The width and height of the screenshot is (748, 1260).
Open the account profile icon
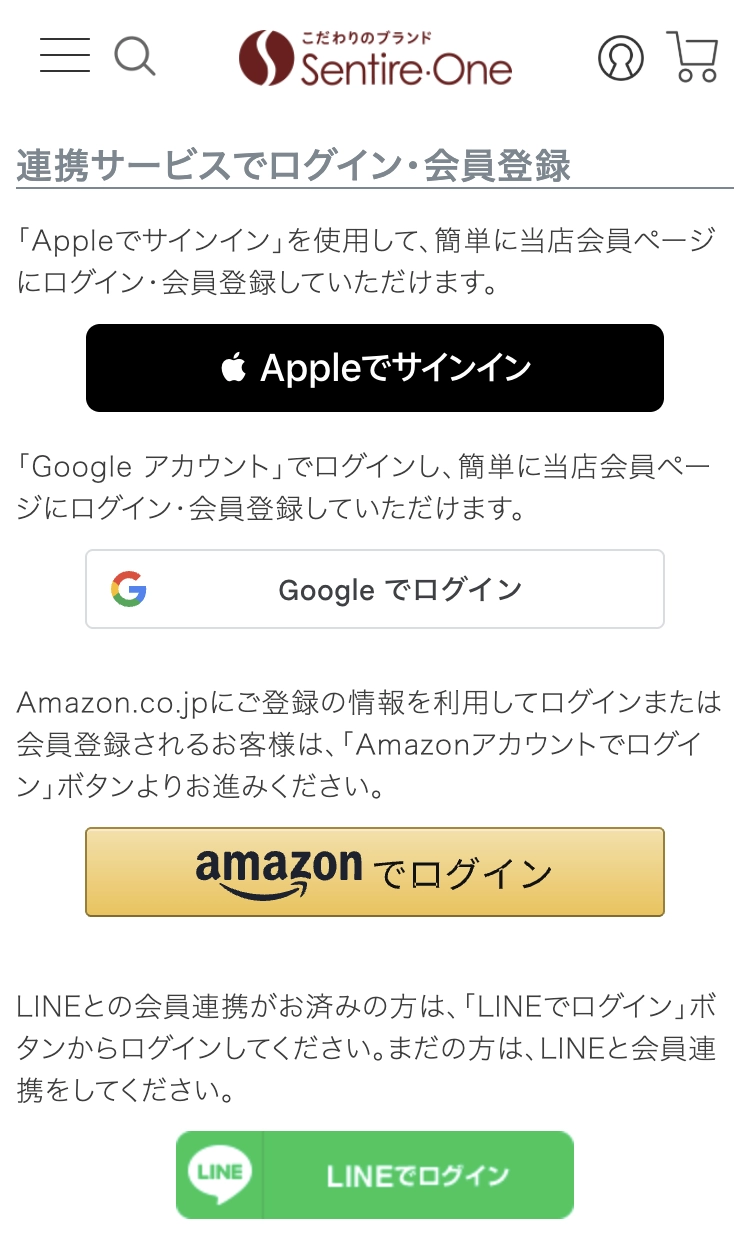coord(621,57)
